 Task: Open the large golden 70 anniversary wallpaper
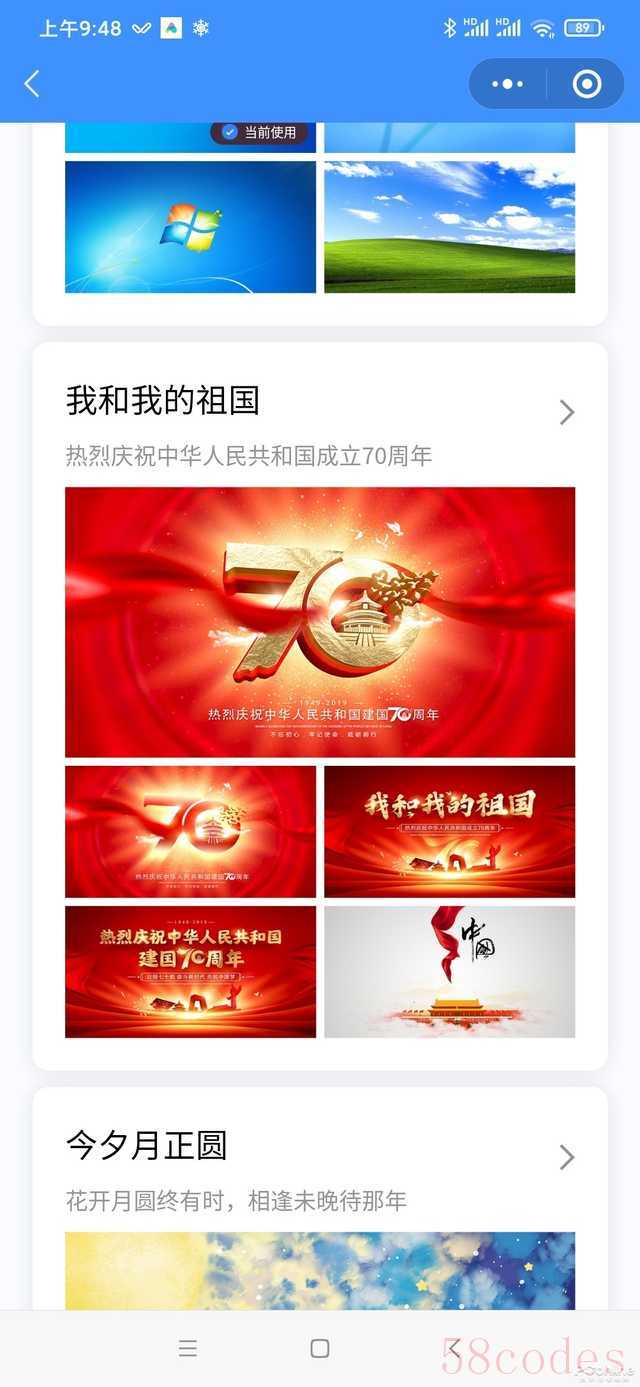(320, 621)
